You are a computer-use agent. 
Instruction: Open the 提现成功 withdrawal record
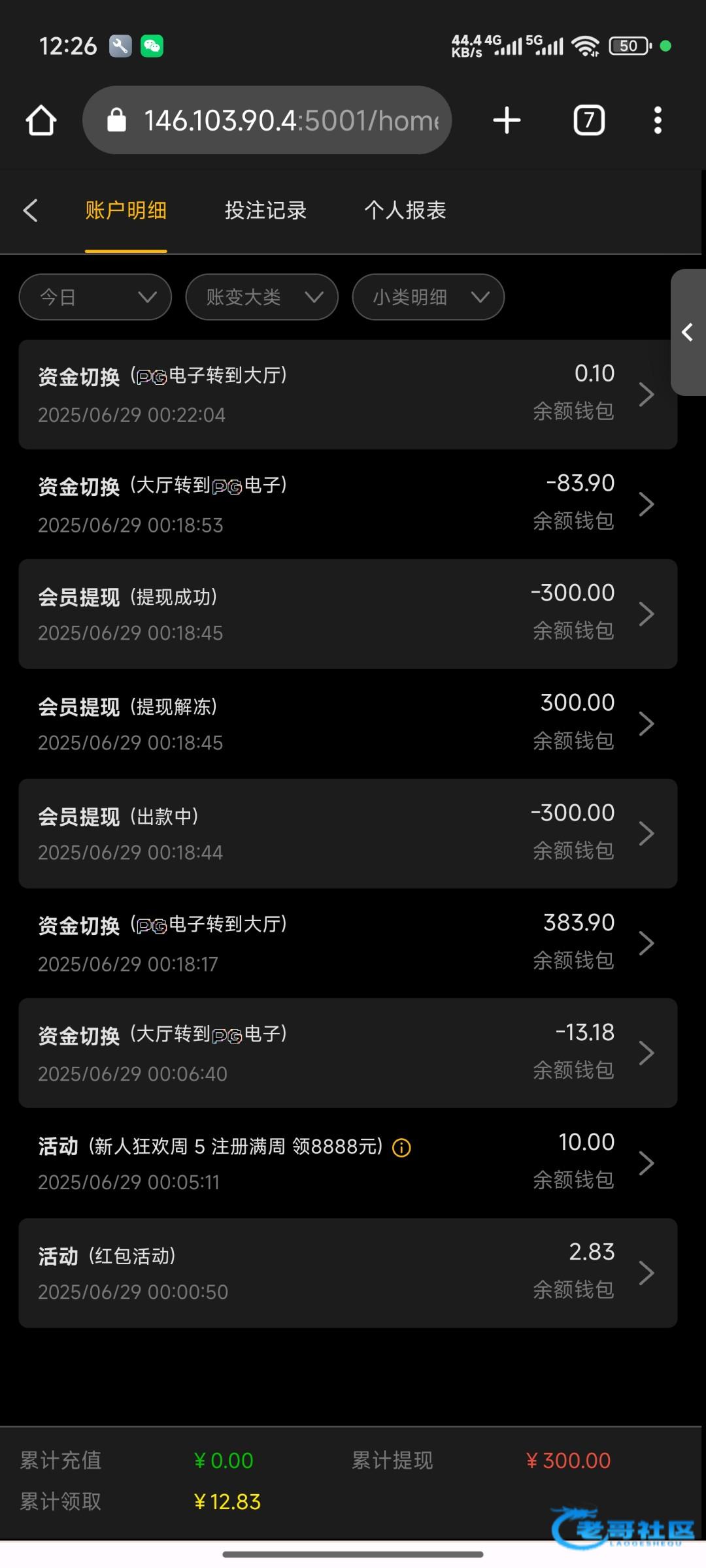348,614
